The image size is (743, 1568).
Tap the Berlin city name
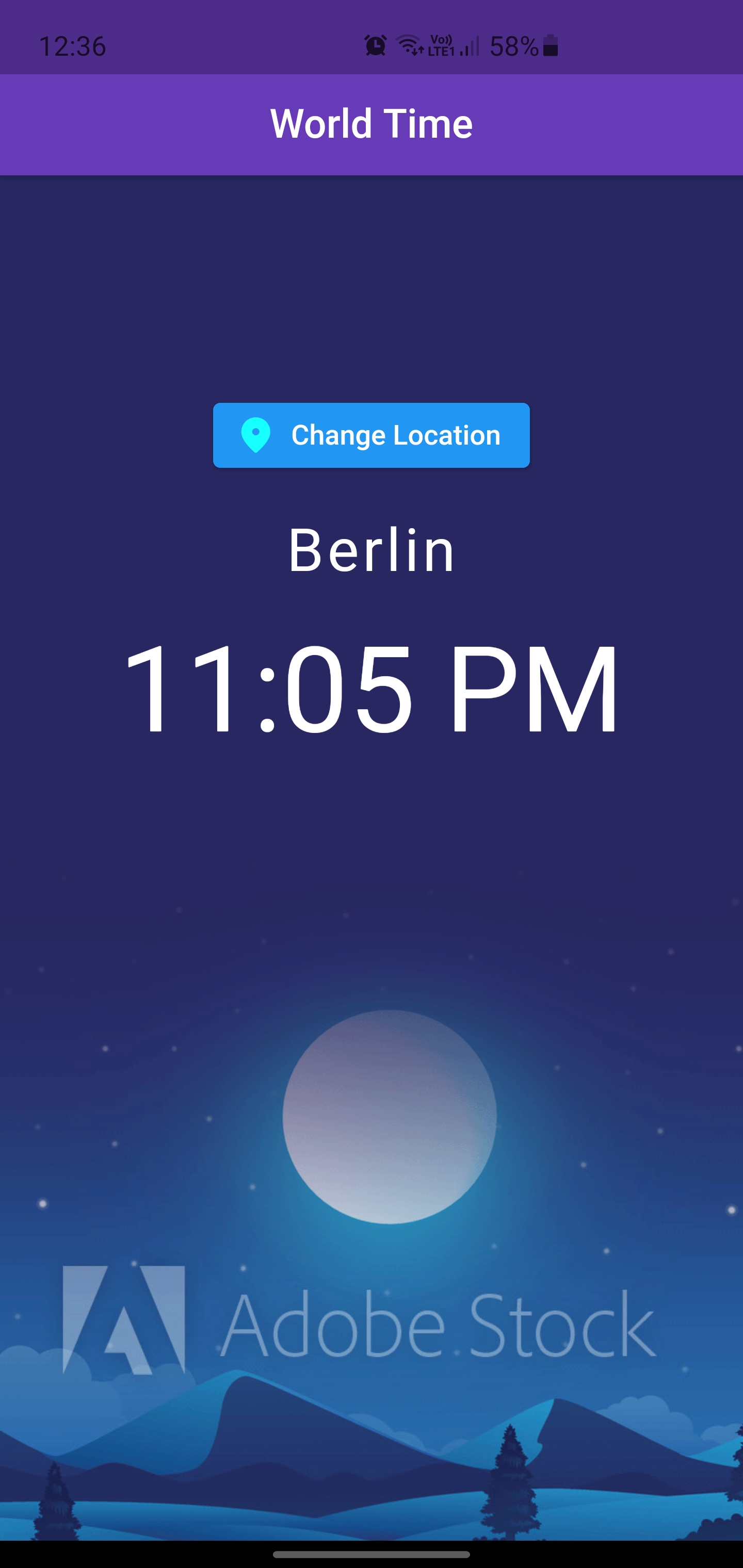(372, 550)
